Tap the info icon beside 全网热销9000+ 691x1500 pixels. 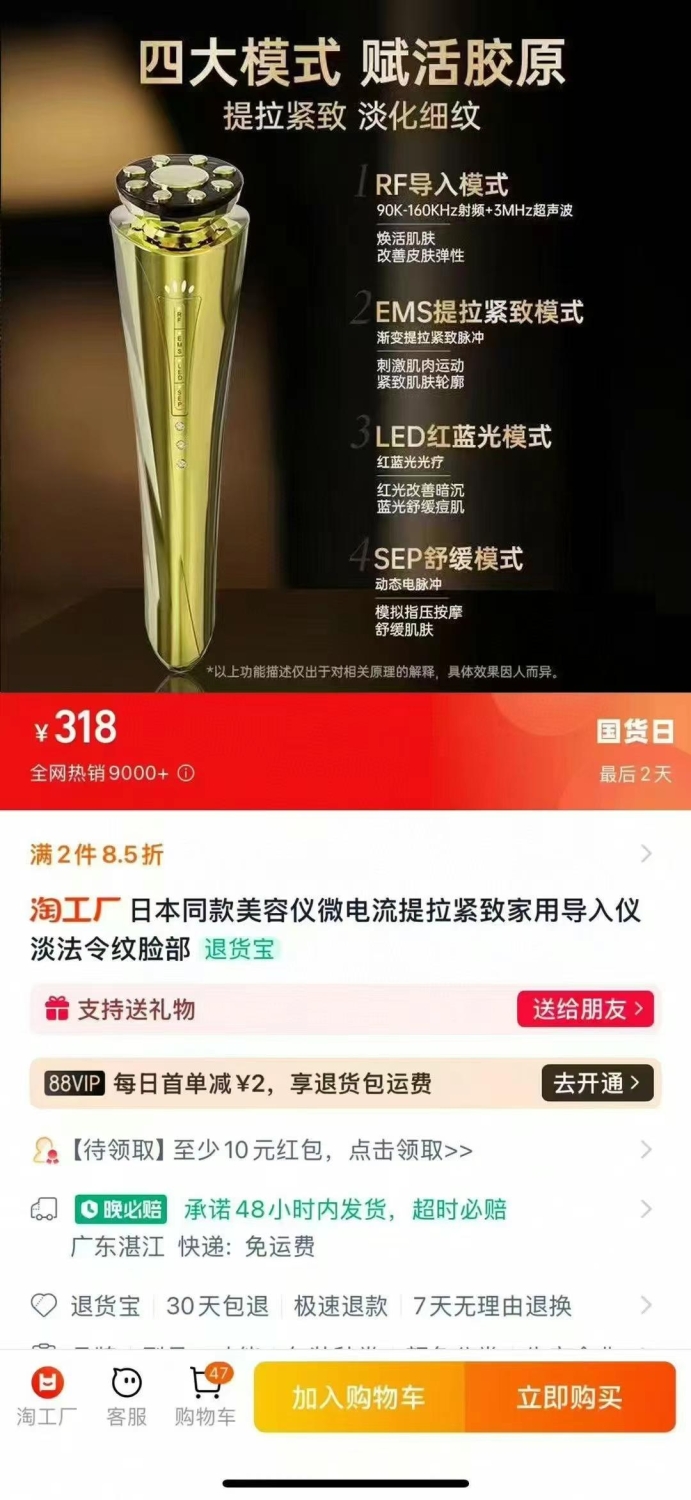tap(186, 773)
